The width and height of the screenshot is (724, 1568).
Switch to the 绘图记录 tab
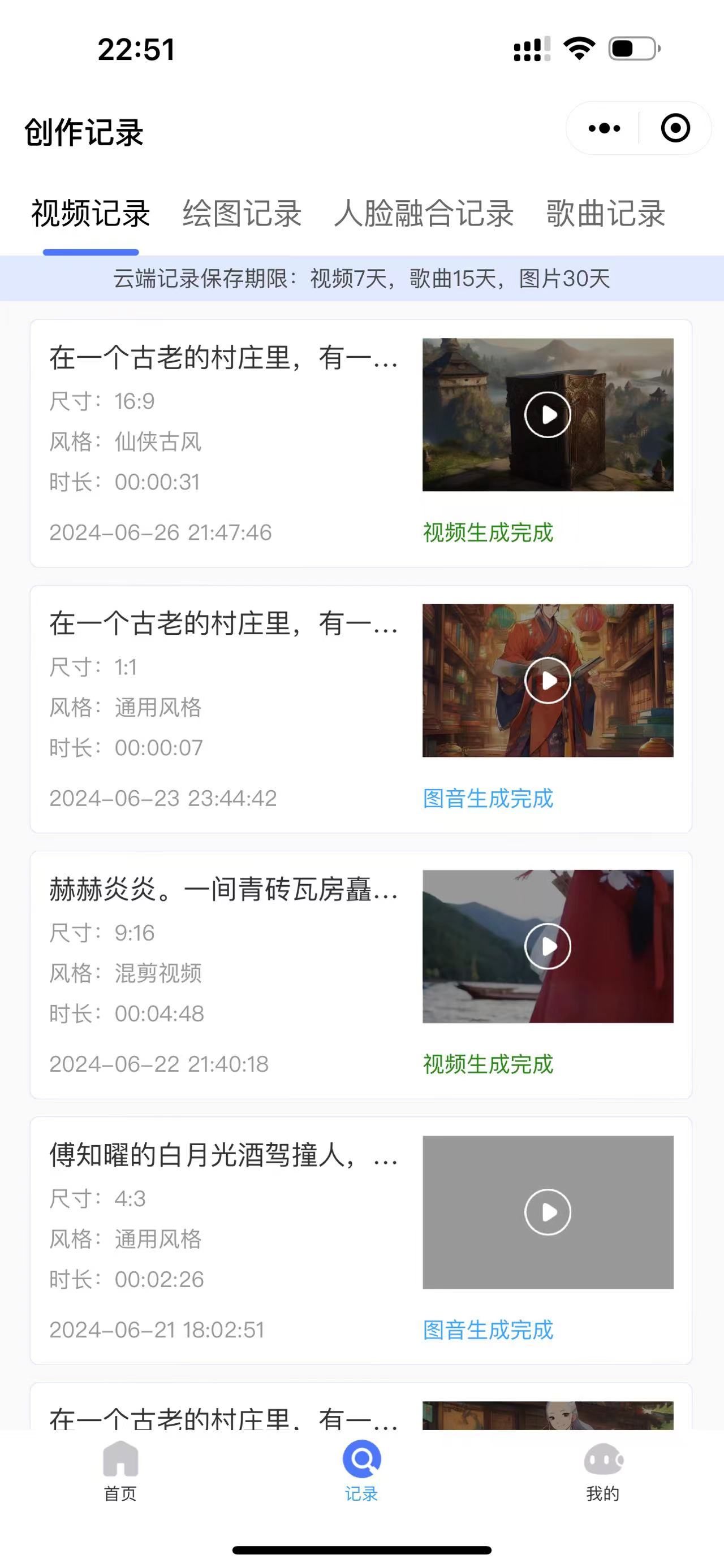point(242,214)
